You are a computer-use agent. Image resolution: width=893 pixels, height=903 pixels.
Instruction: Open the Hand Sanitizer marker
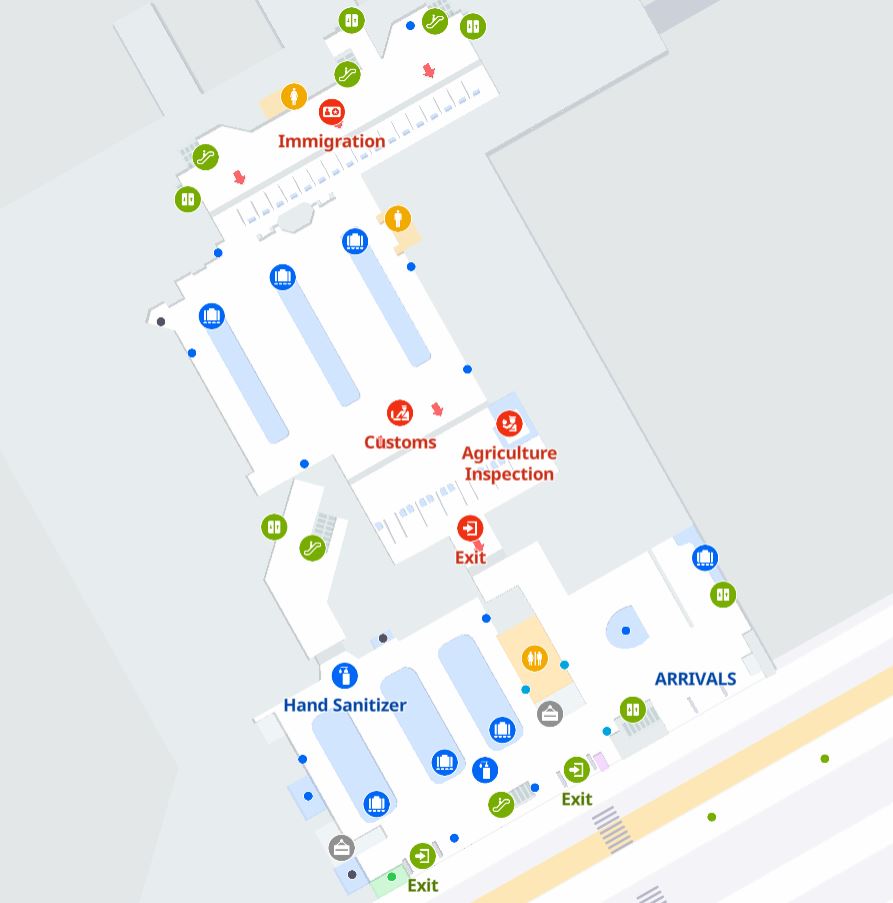pyautogui.click(x=345, y=676)
